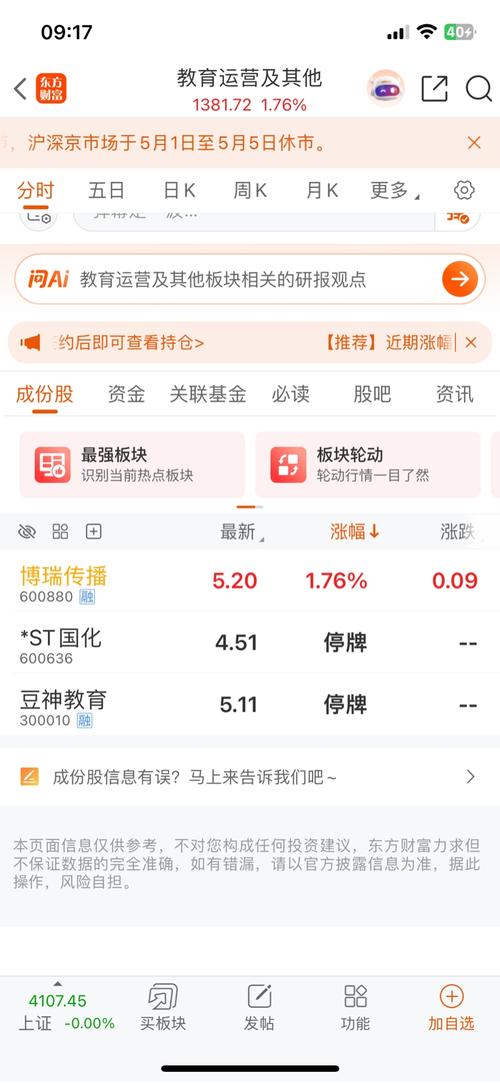Tap 加自选 to add to watchlist

pyautogui.click(x=451, y=1008)
